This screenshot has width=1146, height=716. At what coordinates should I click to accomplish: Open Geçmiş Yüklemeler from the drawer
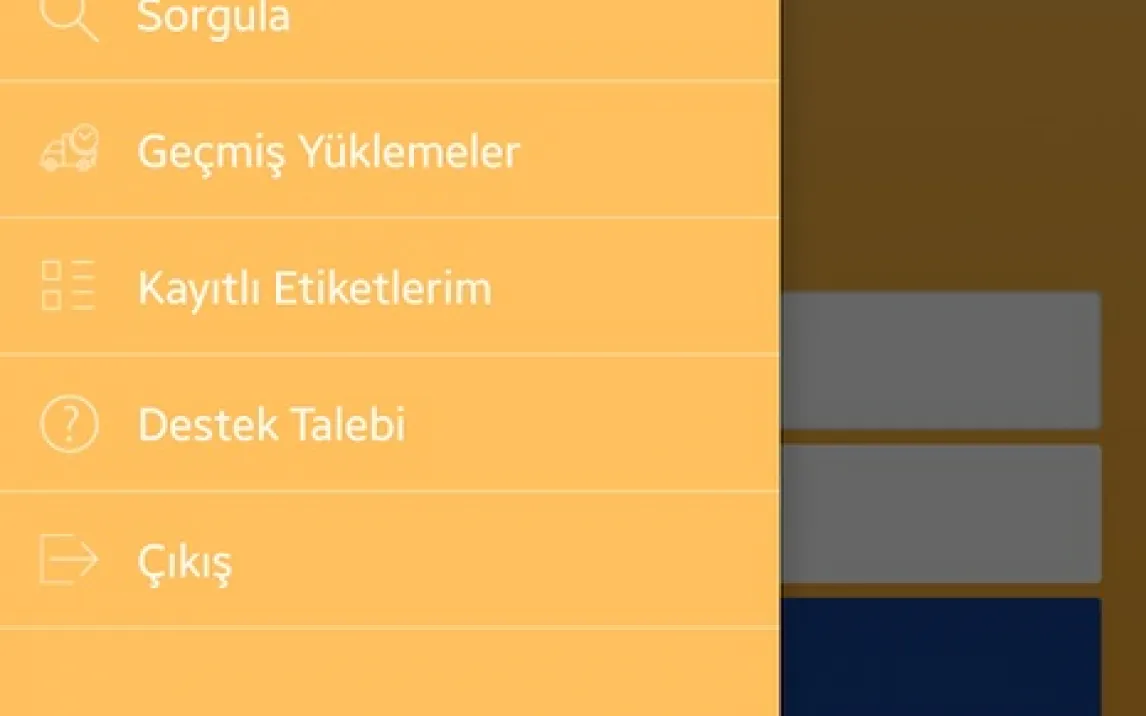tap(328, 152)
